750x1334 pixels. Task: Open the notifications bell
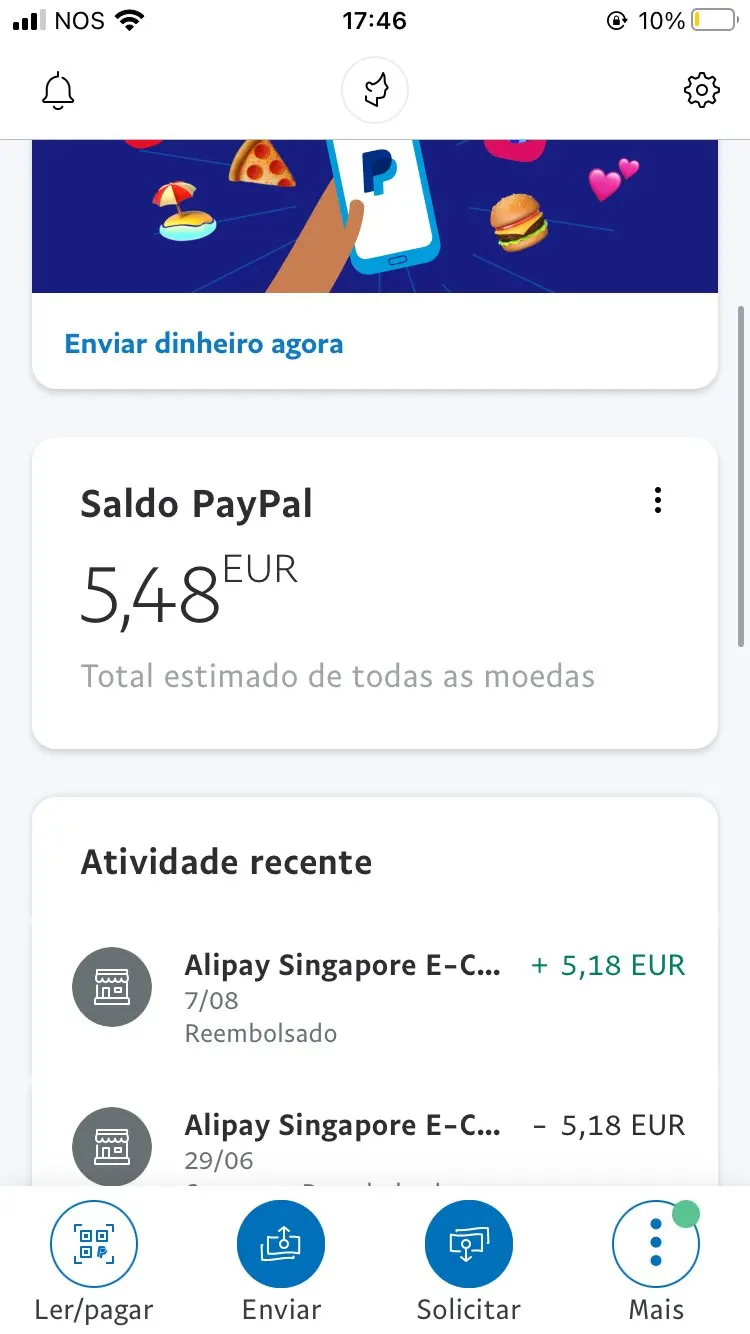click(58, 91)
